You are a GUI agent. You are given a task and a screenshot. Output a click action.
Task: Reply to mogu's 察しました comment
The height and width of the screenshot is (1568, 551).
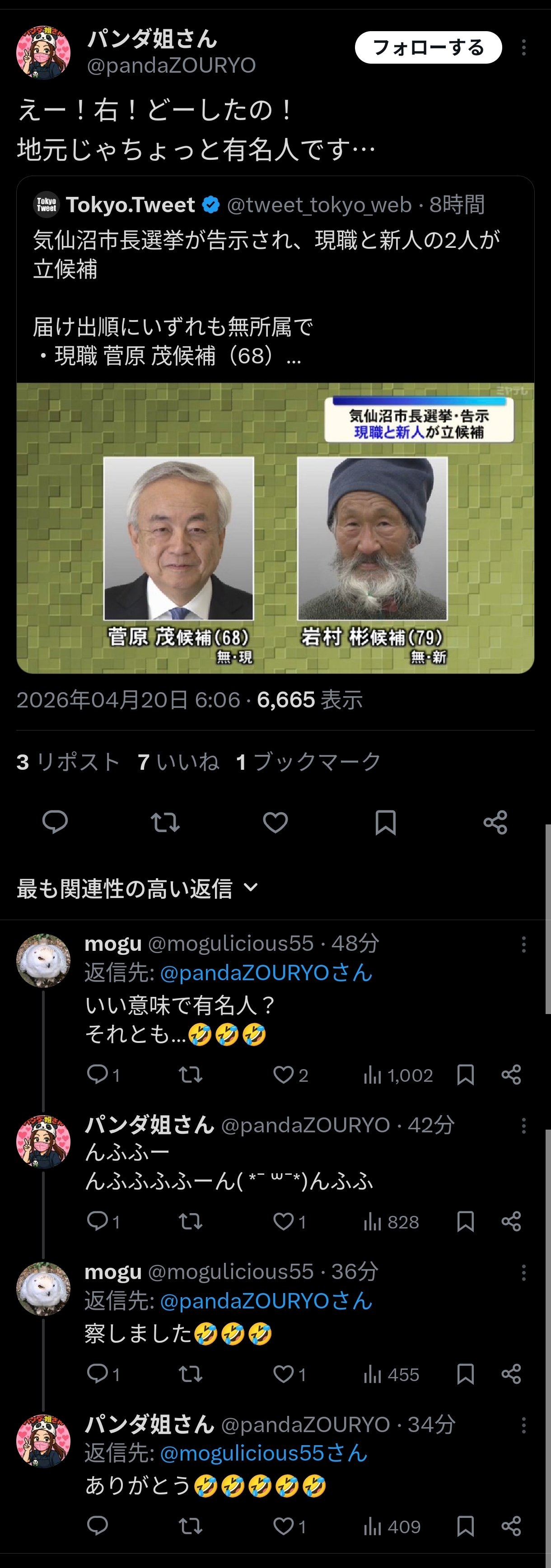(98, 1373)
